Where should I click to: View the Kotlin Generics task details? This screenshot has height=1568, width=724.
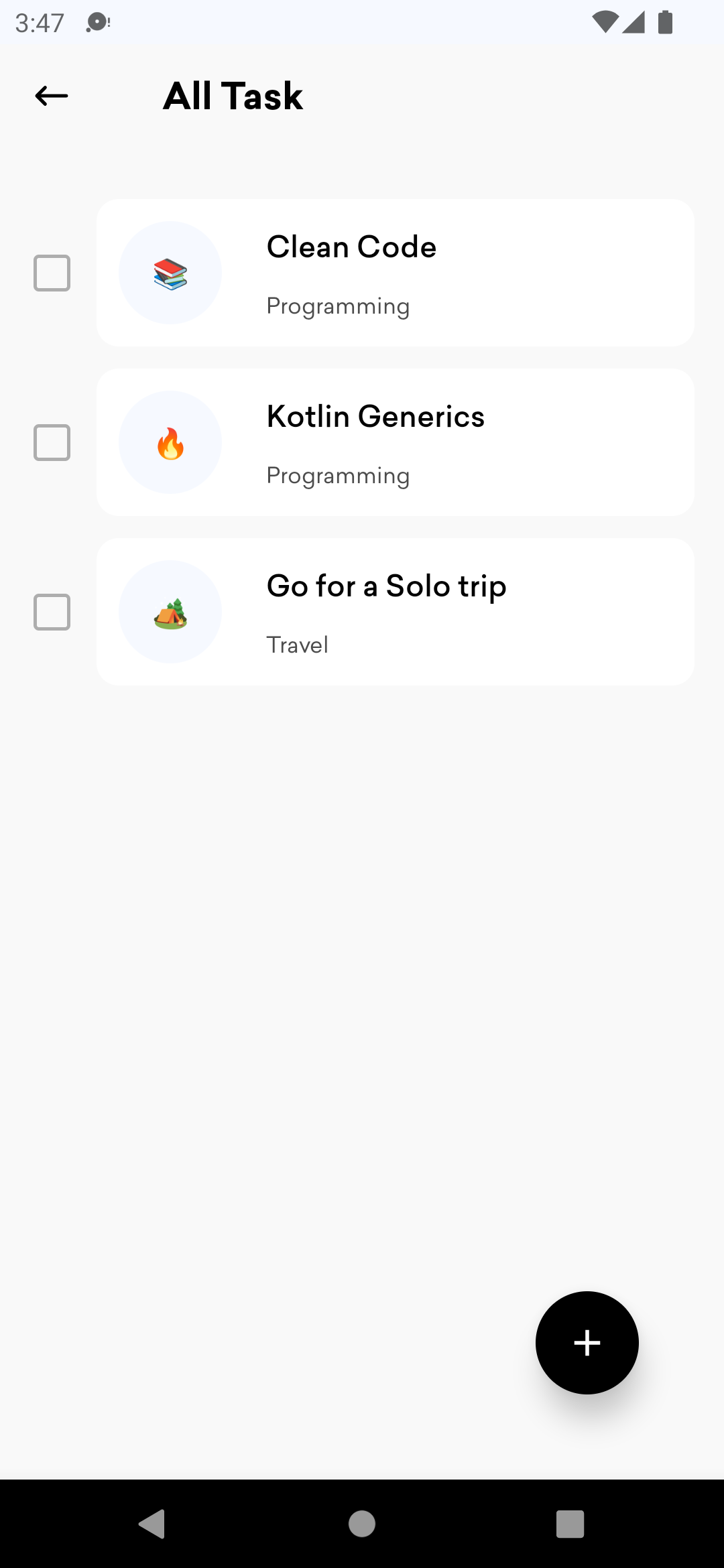click(x=395, y=442)
